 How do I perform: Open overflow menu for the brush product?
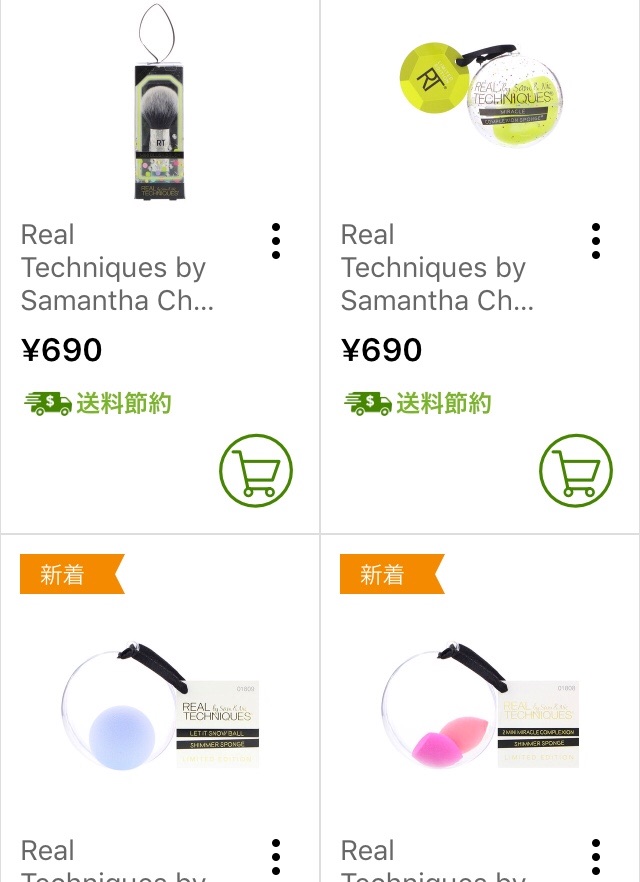[x=276, y=241]
